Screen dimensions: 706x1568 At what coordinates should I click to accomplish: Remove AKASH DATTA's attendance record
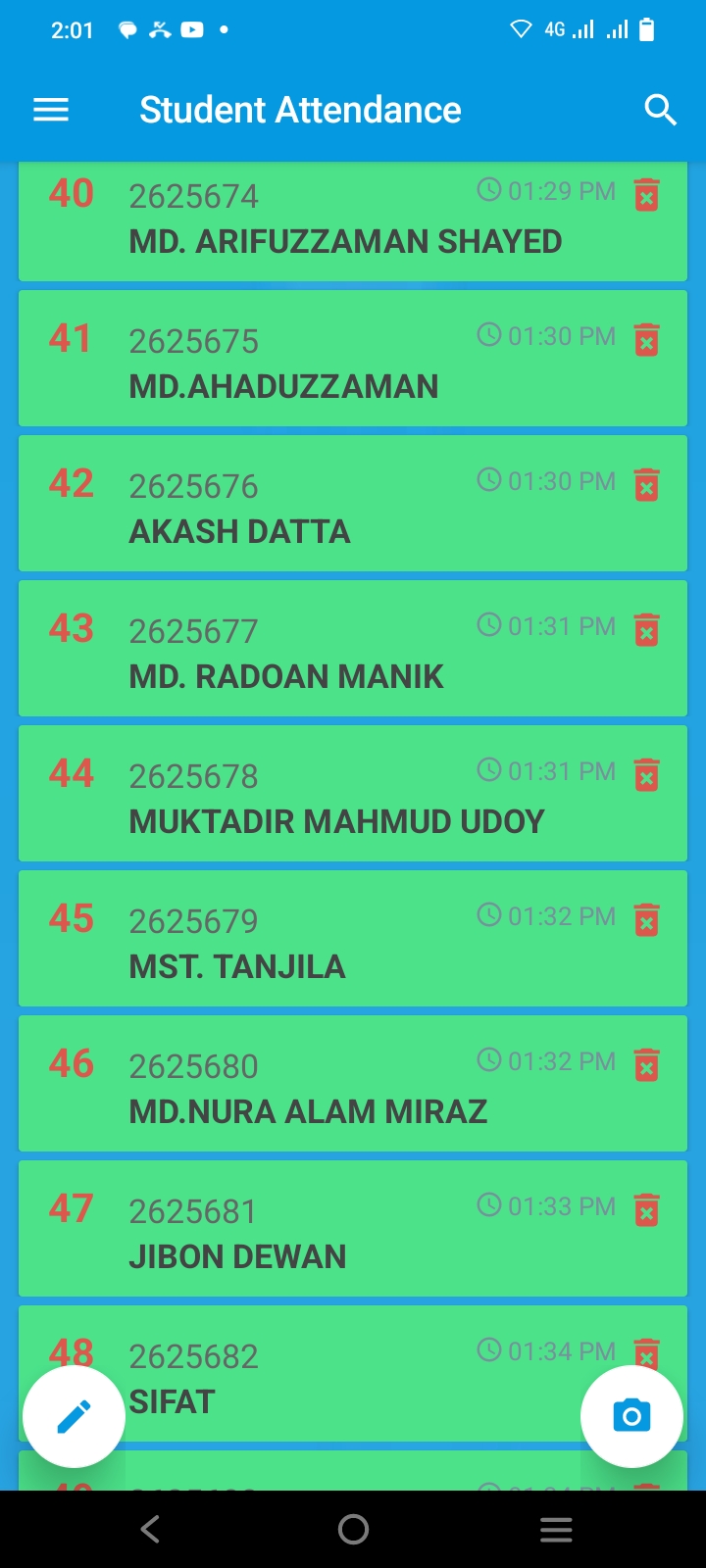646,484
